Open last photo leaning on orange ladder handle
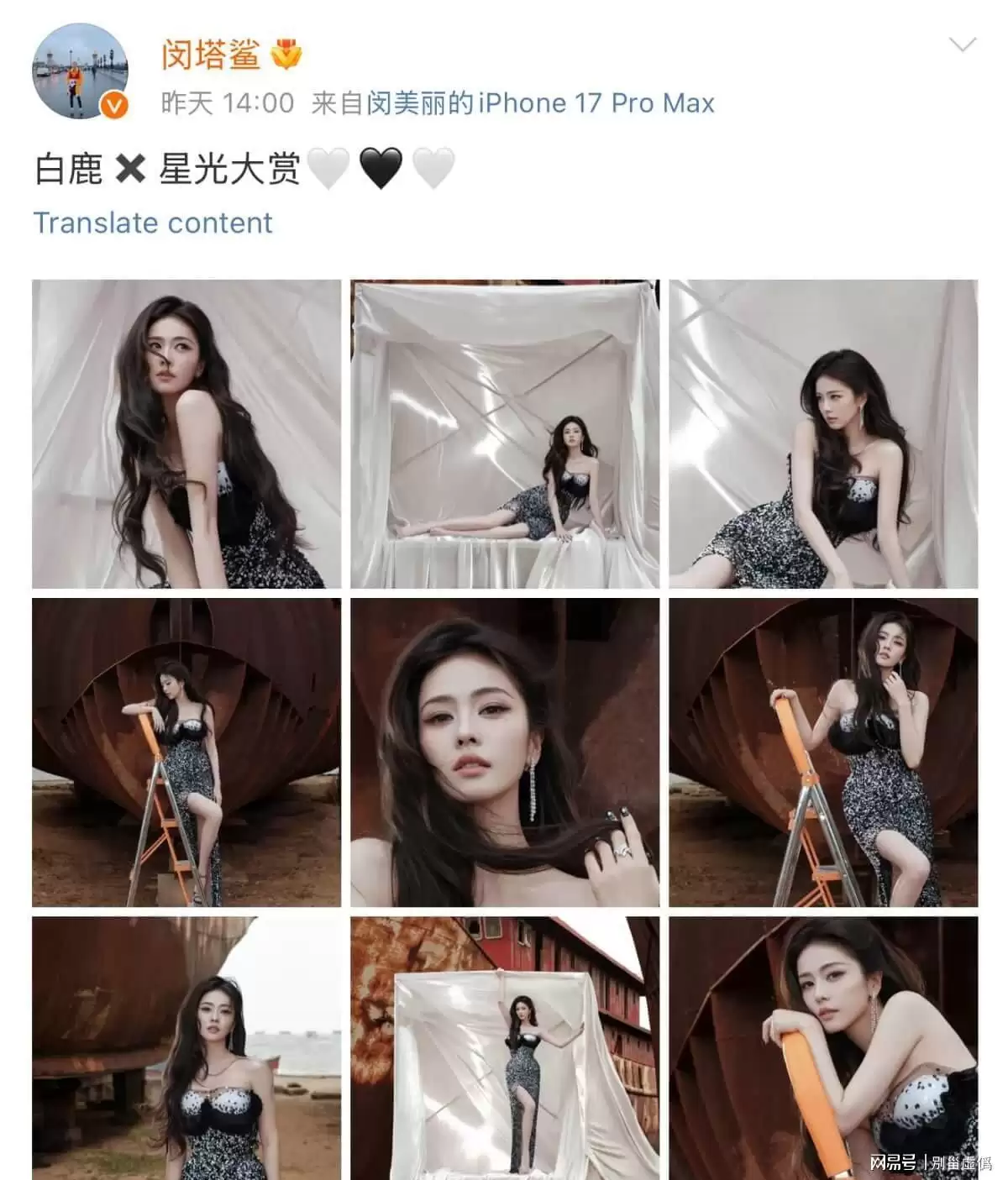1008x1180 pixels. click(x=823, y=1048)
